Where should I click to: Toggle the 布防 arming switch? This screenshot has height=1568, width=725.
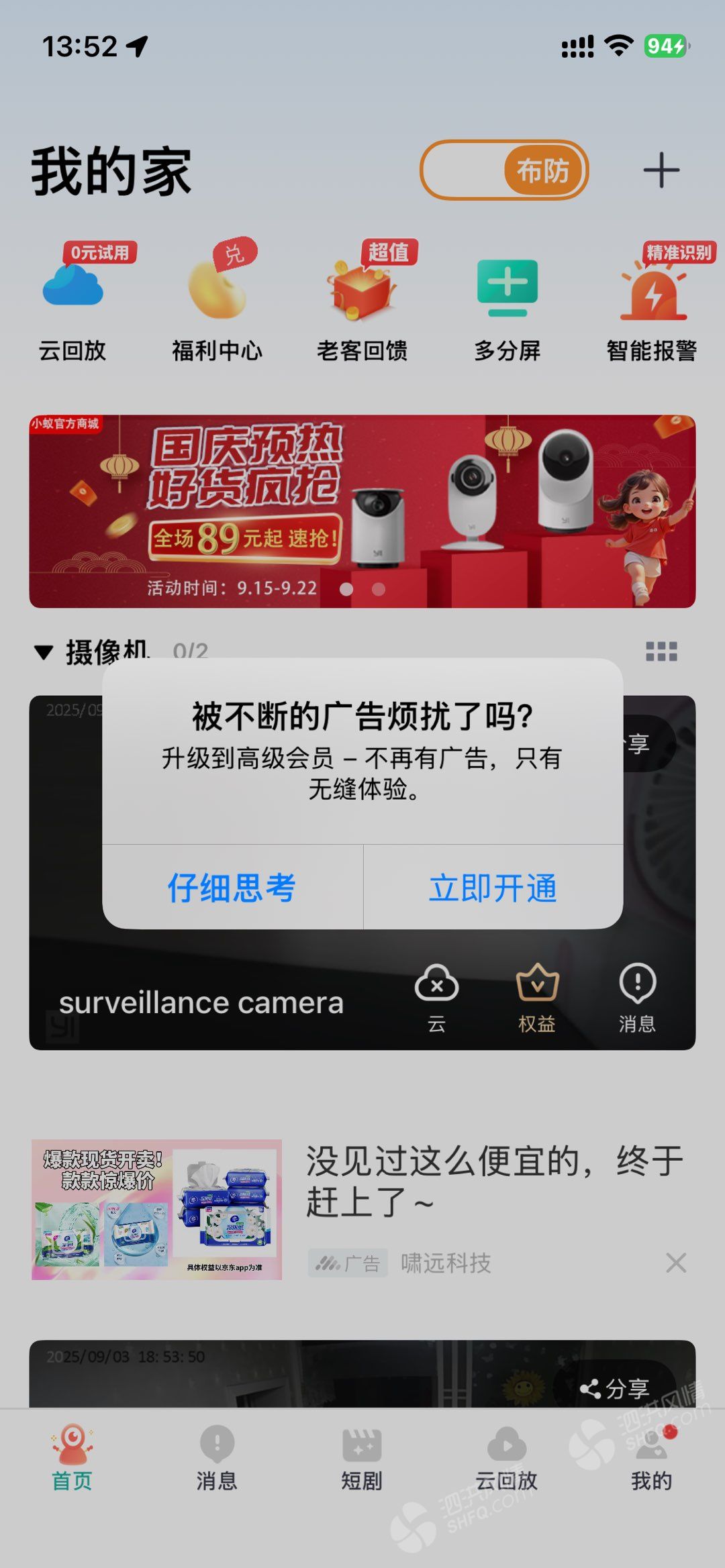click(x=505, y=170)
